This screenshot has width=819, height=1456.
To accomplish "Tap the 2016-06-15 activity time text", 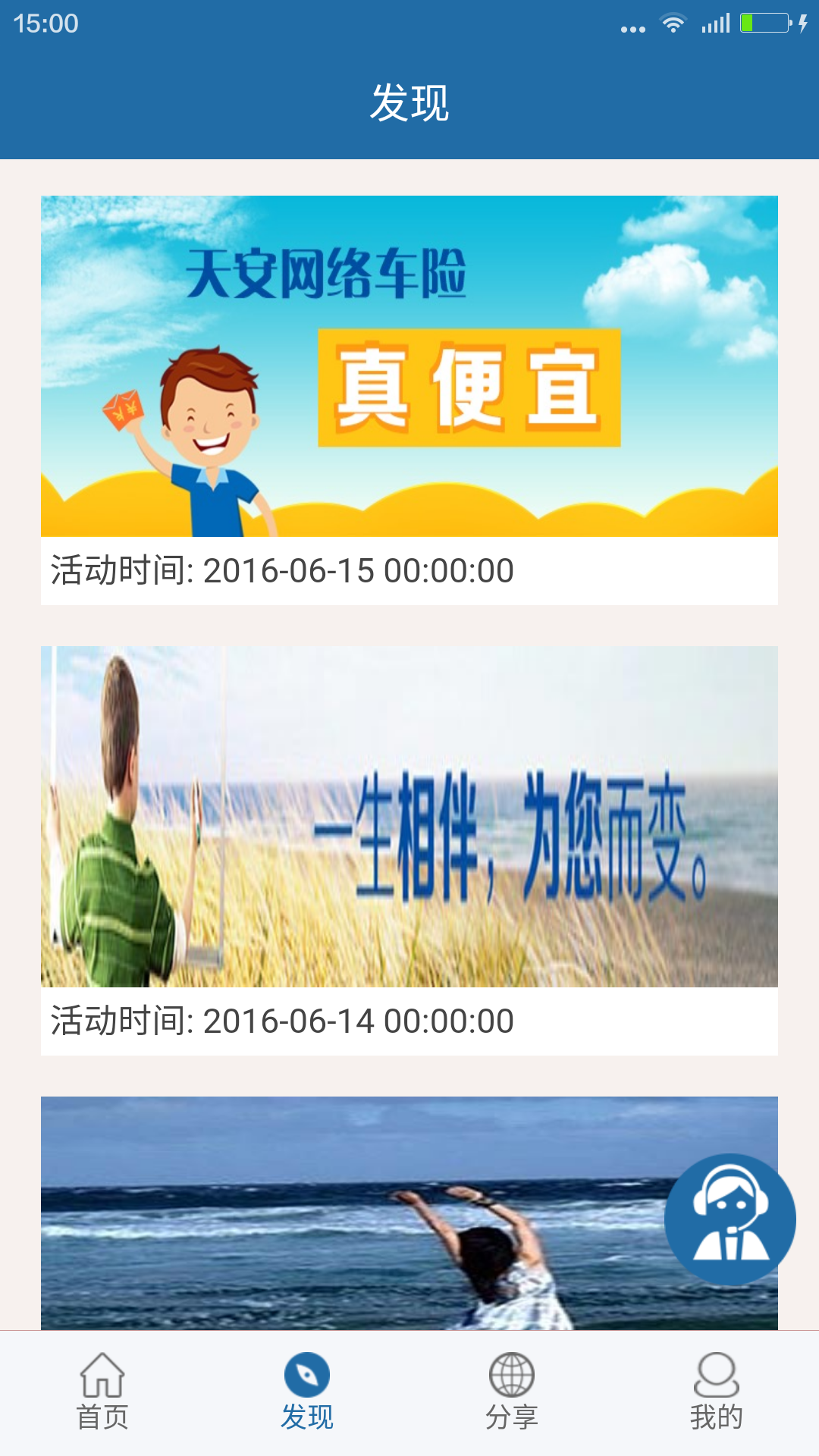I will point(282,572).
